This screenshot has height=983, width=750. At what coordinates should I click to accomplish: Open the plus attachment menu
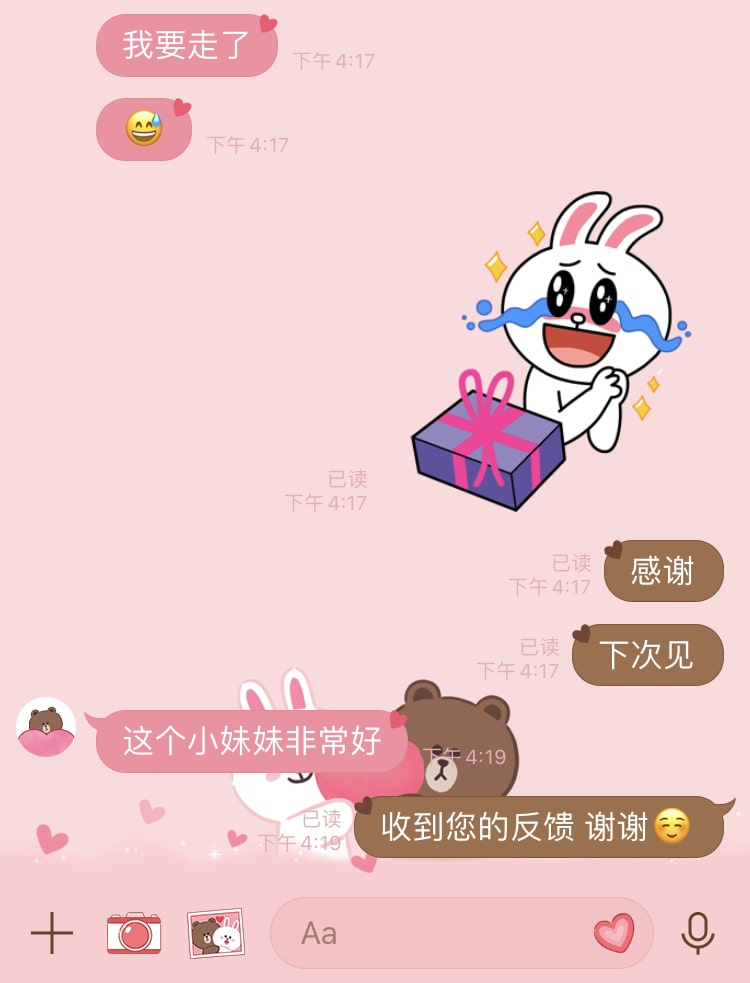(52, 933)
